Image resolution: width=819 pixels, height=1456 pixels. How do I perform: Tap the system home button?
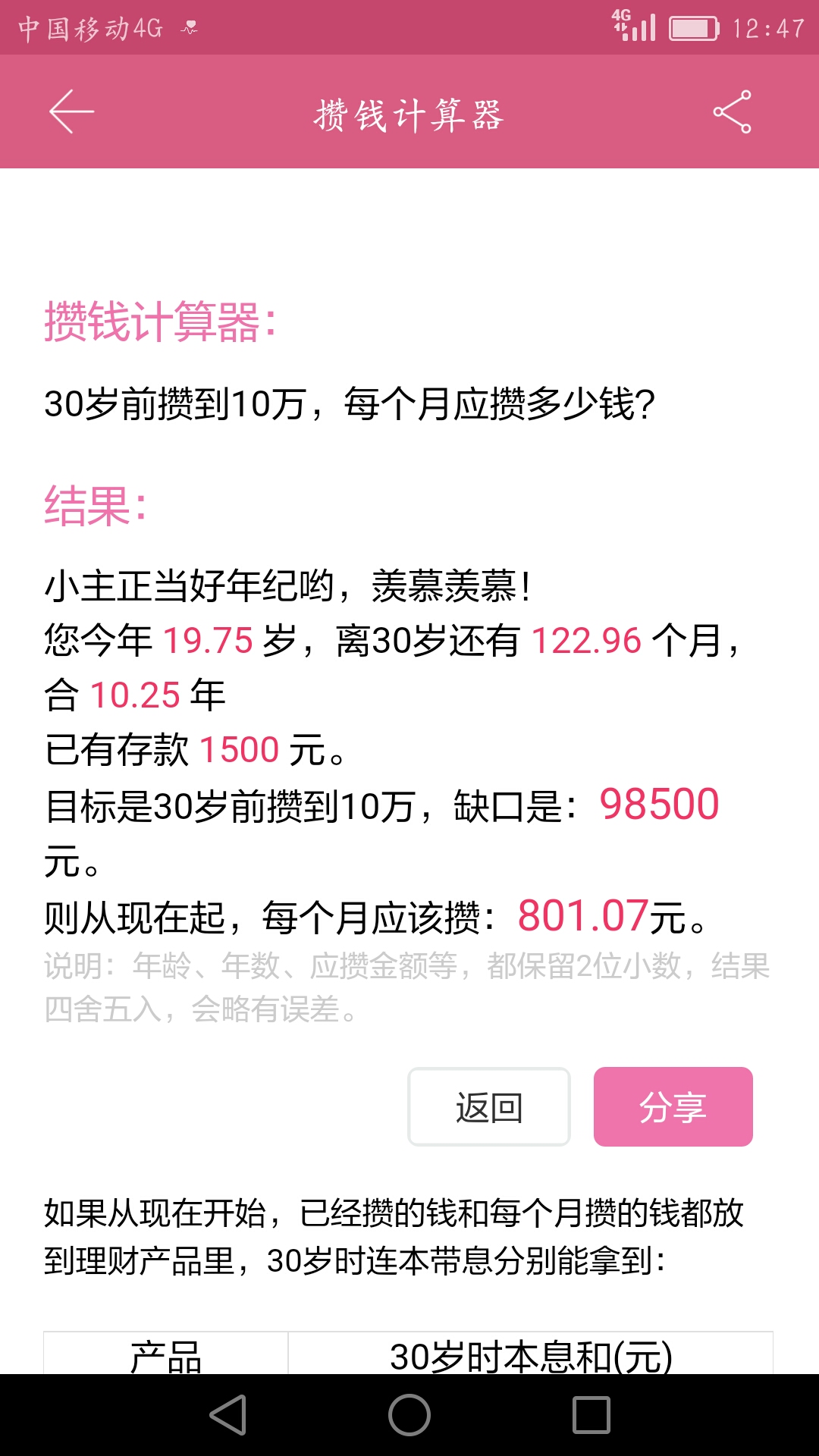(409, 1415)
